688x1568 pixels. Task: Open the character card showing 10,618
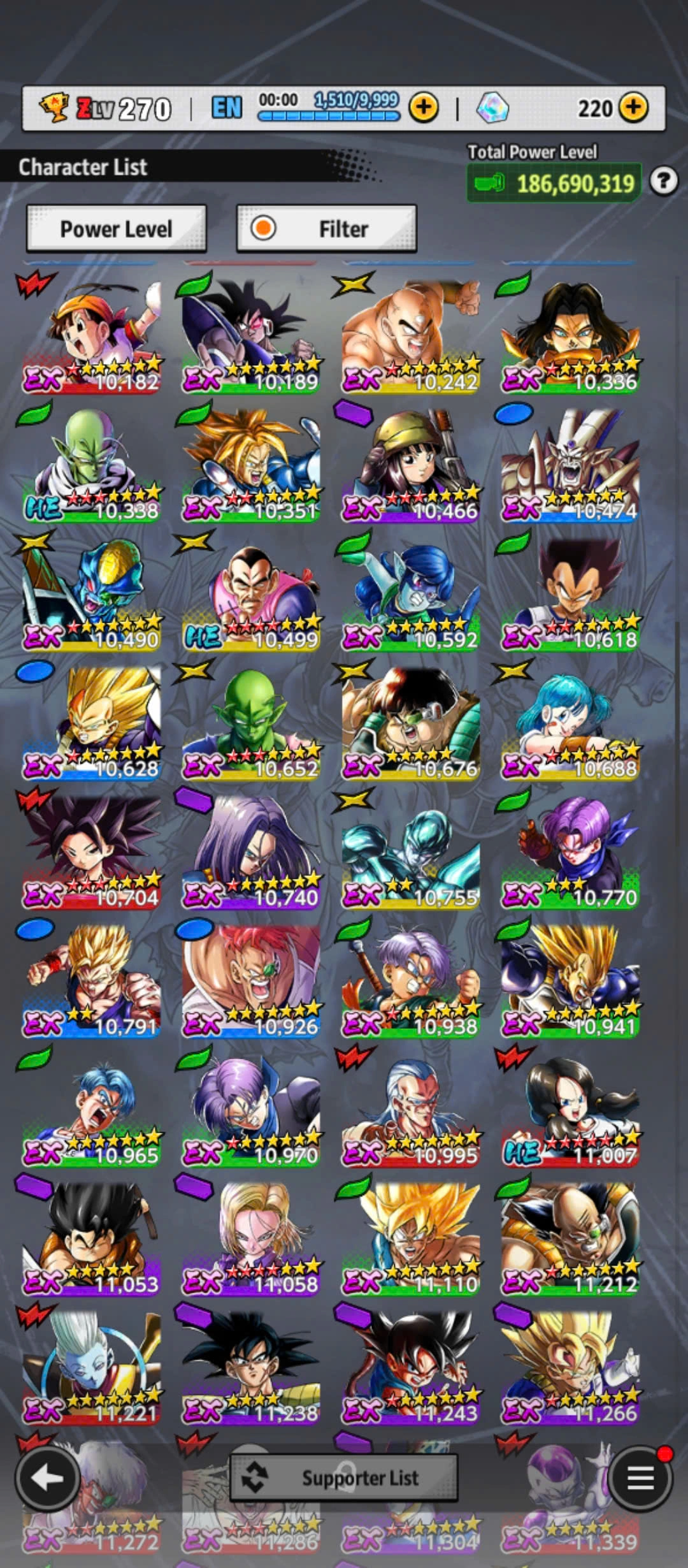(x=570, y=594)
